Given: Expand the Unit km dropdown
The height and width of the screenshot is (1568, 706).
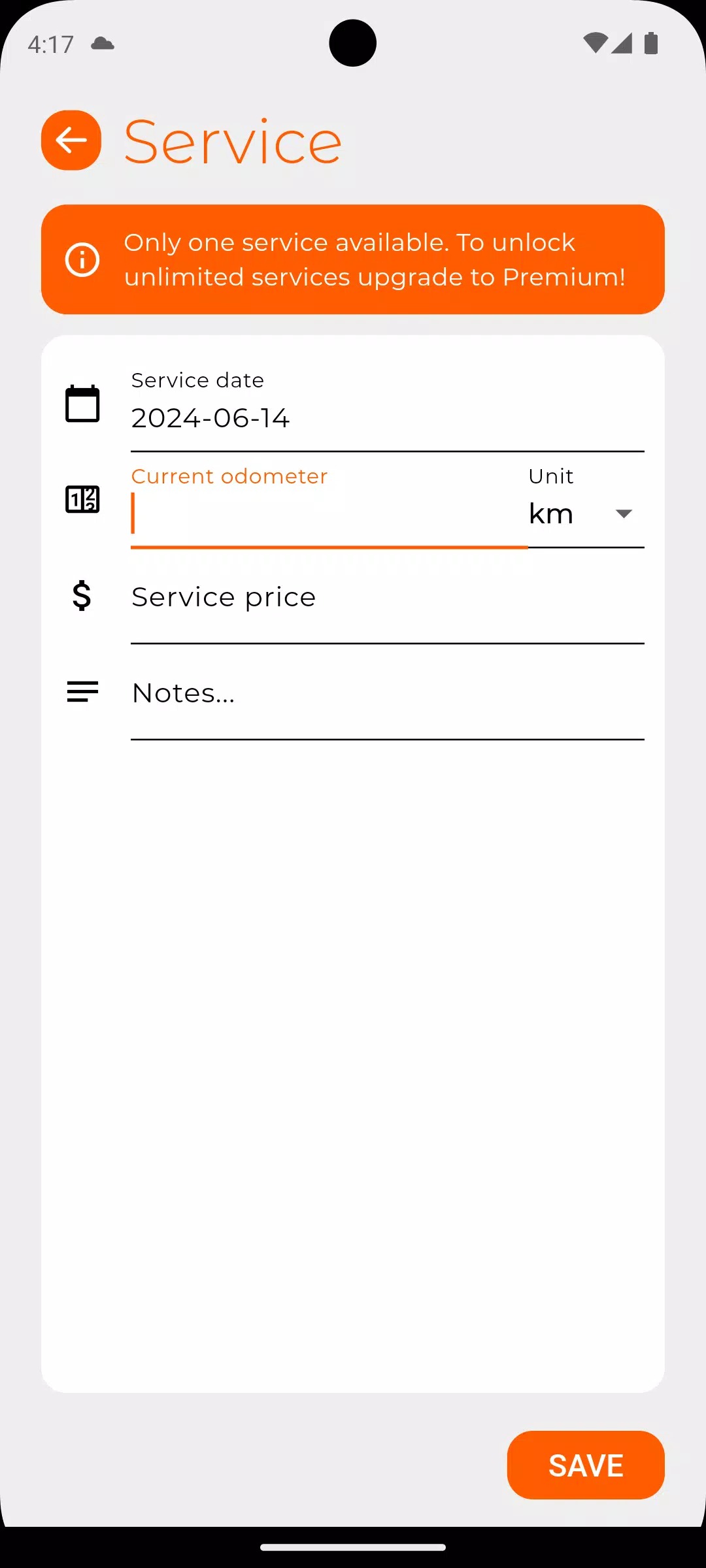Looking at the screenshot, I should click(x=585, y=514).
